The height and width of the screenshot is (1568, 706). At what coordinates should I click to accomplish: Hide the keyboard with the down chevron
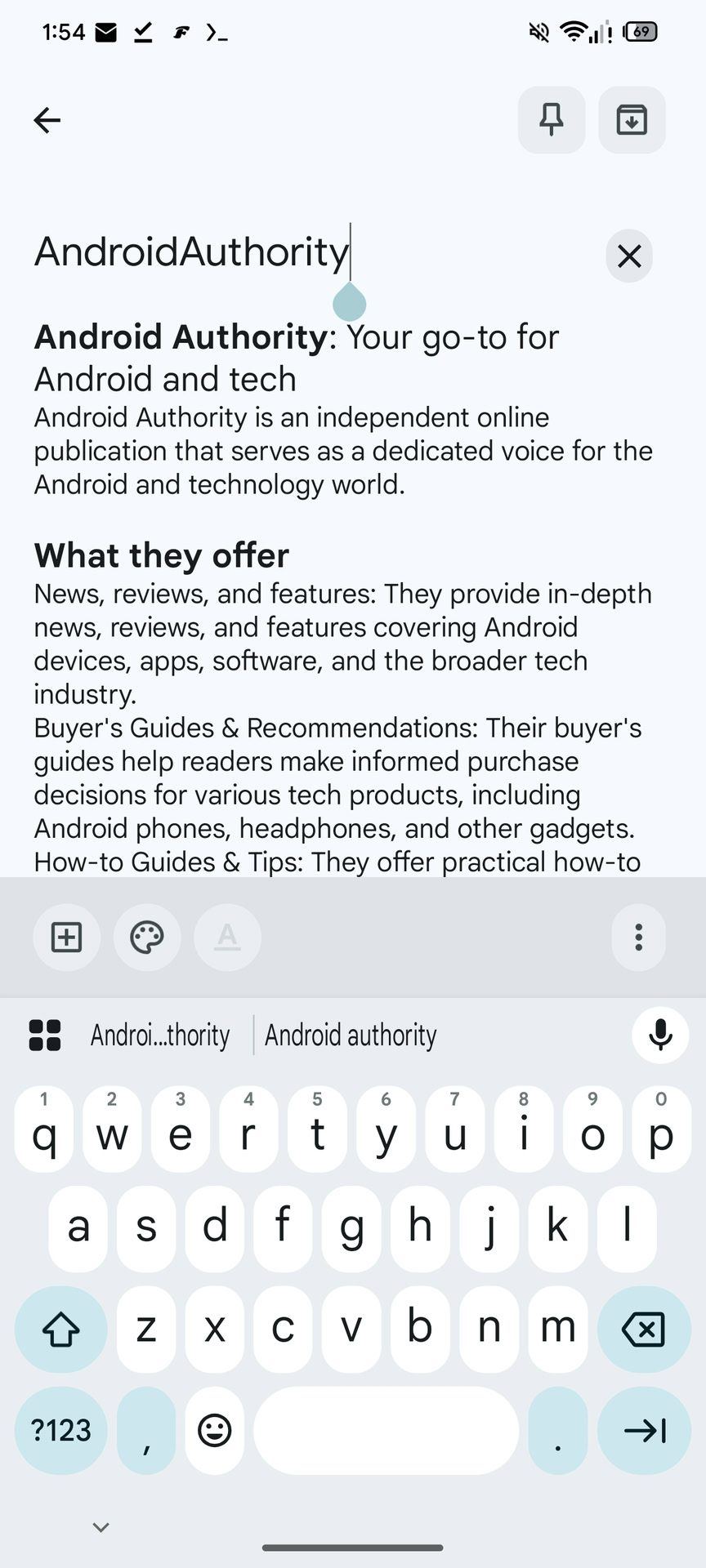(101, 1526)
